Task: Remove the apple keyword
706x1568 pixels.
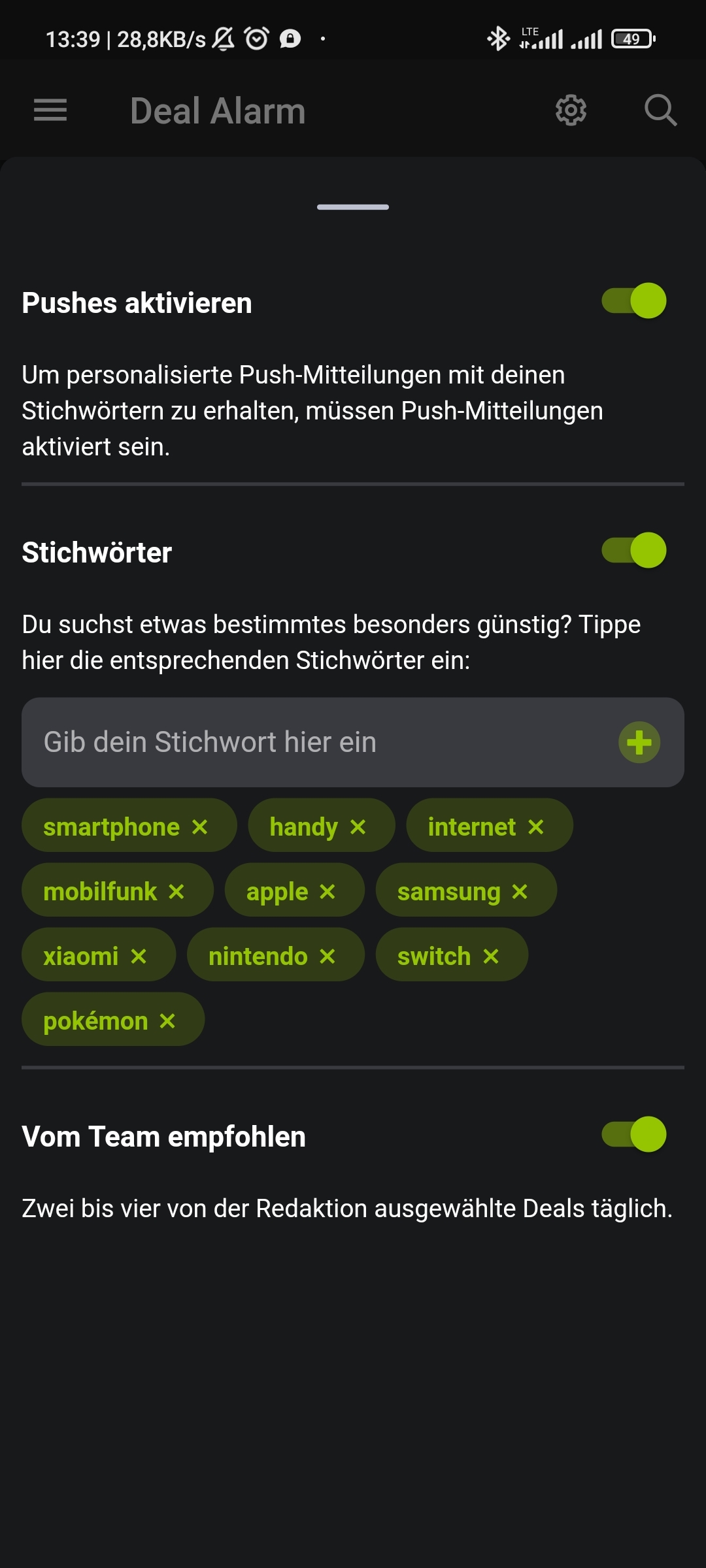Action: click(x=328, y=892)
